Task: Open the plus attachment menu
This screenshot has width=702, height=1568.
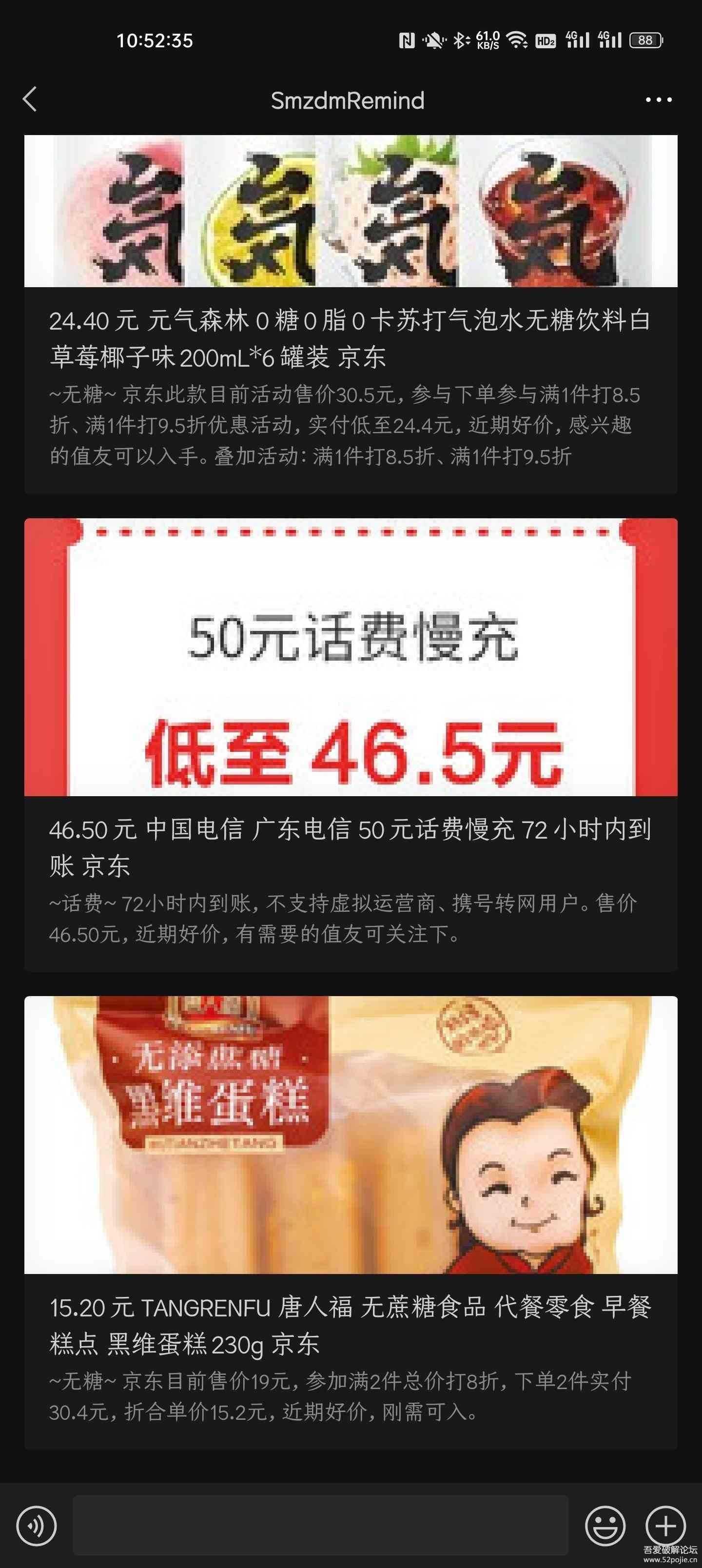Action: pyautogui.click(x=665, y=1526)
